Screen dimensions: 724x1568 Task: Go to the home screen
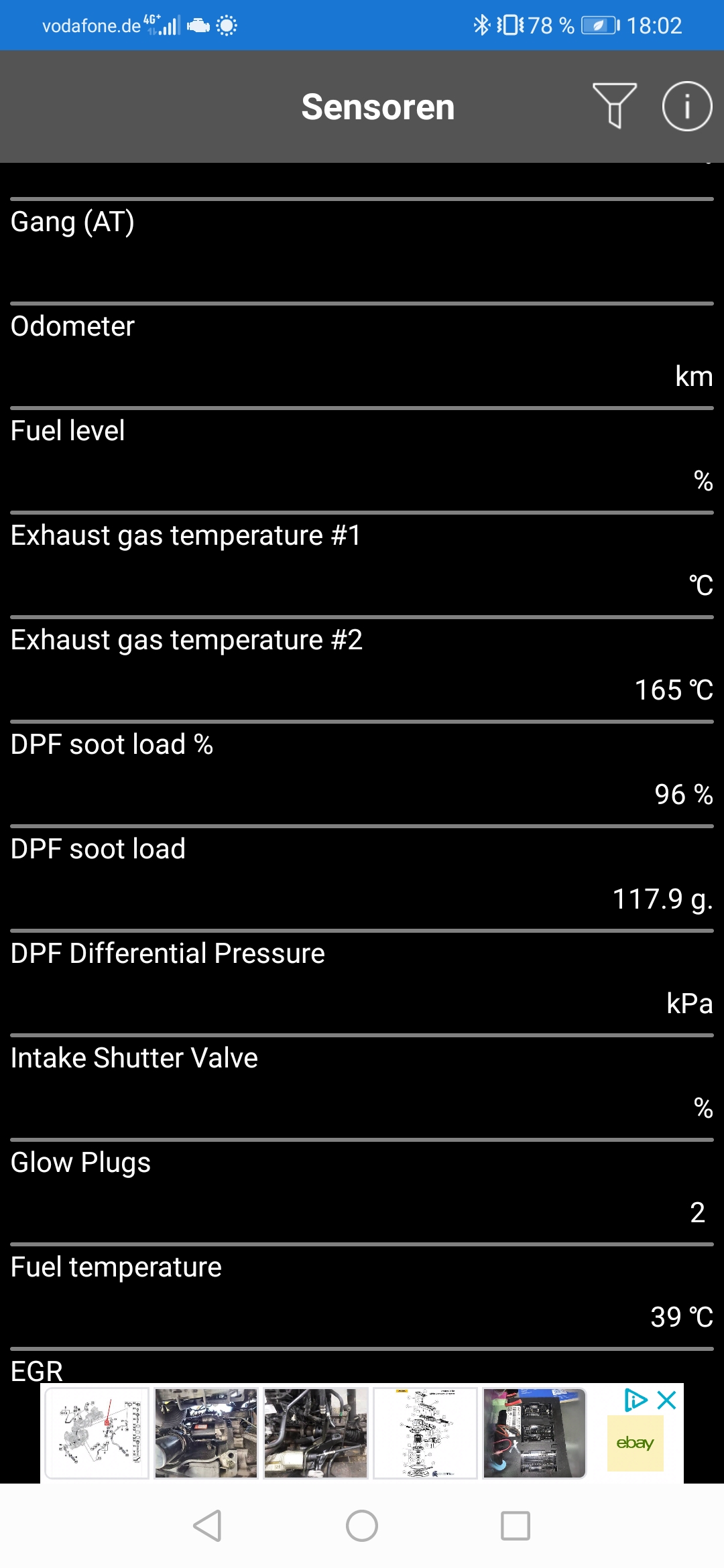click(362, 1526)
